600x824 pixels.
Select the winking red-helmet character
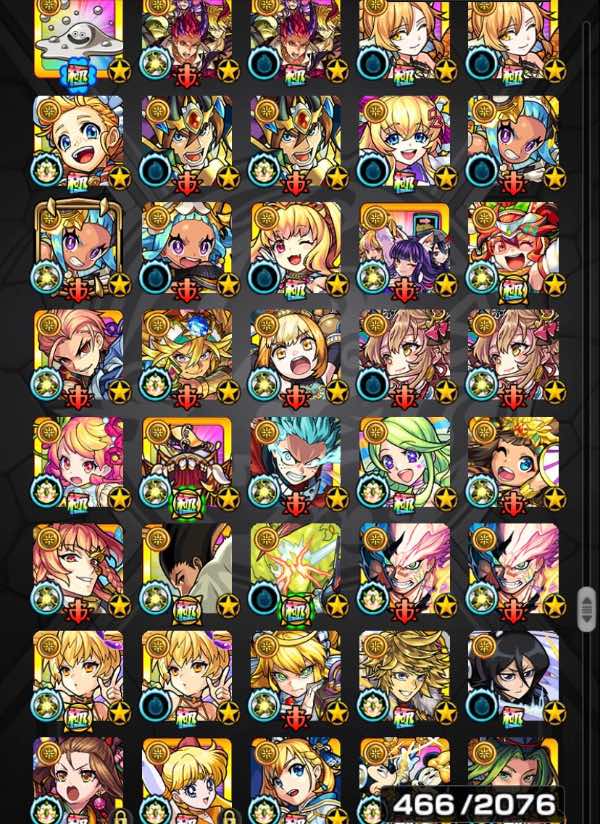point(513,248)
